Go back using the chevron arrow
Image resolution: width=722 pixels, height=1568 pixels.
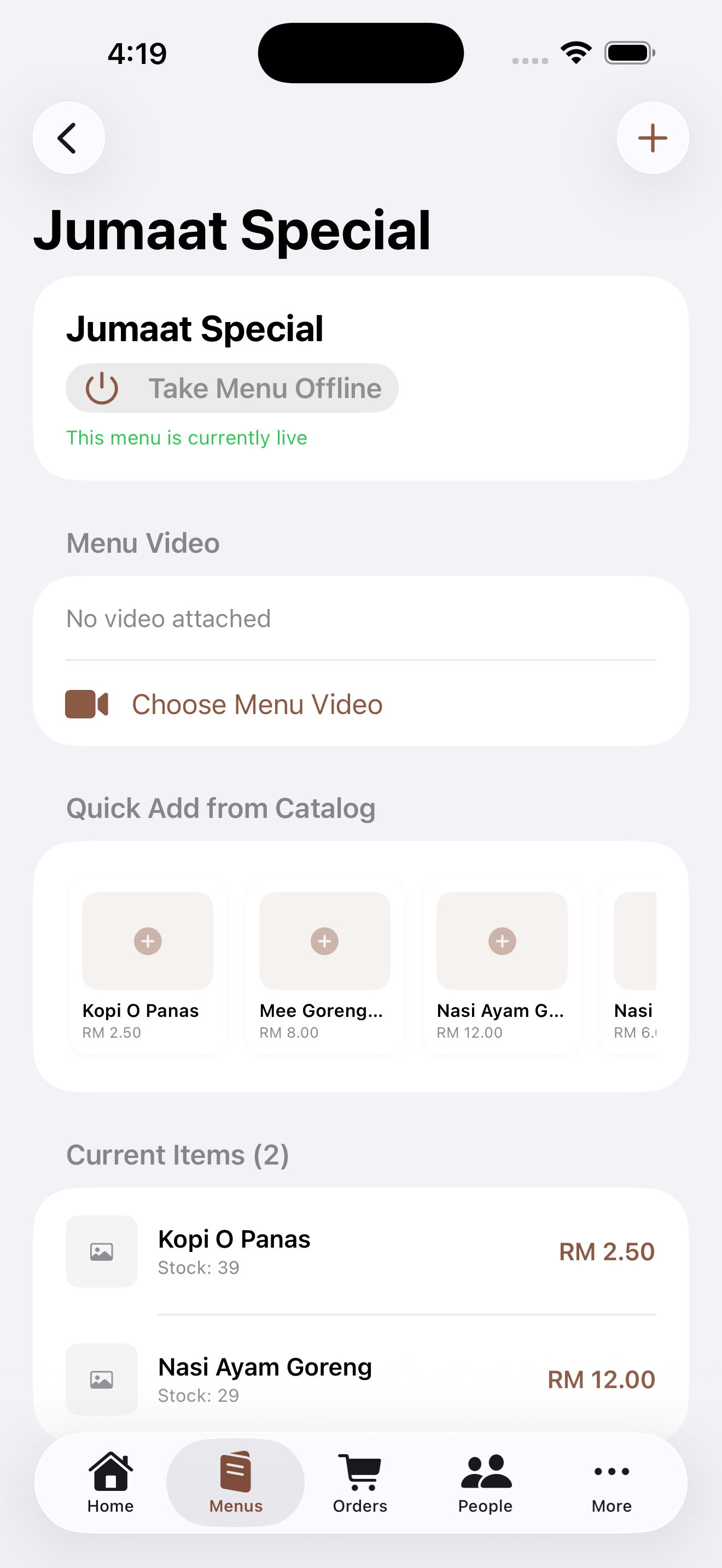(68, 138)
